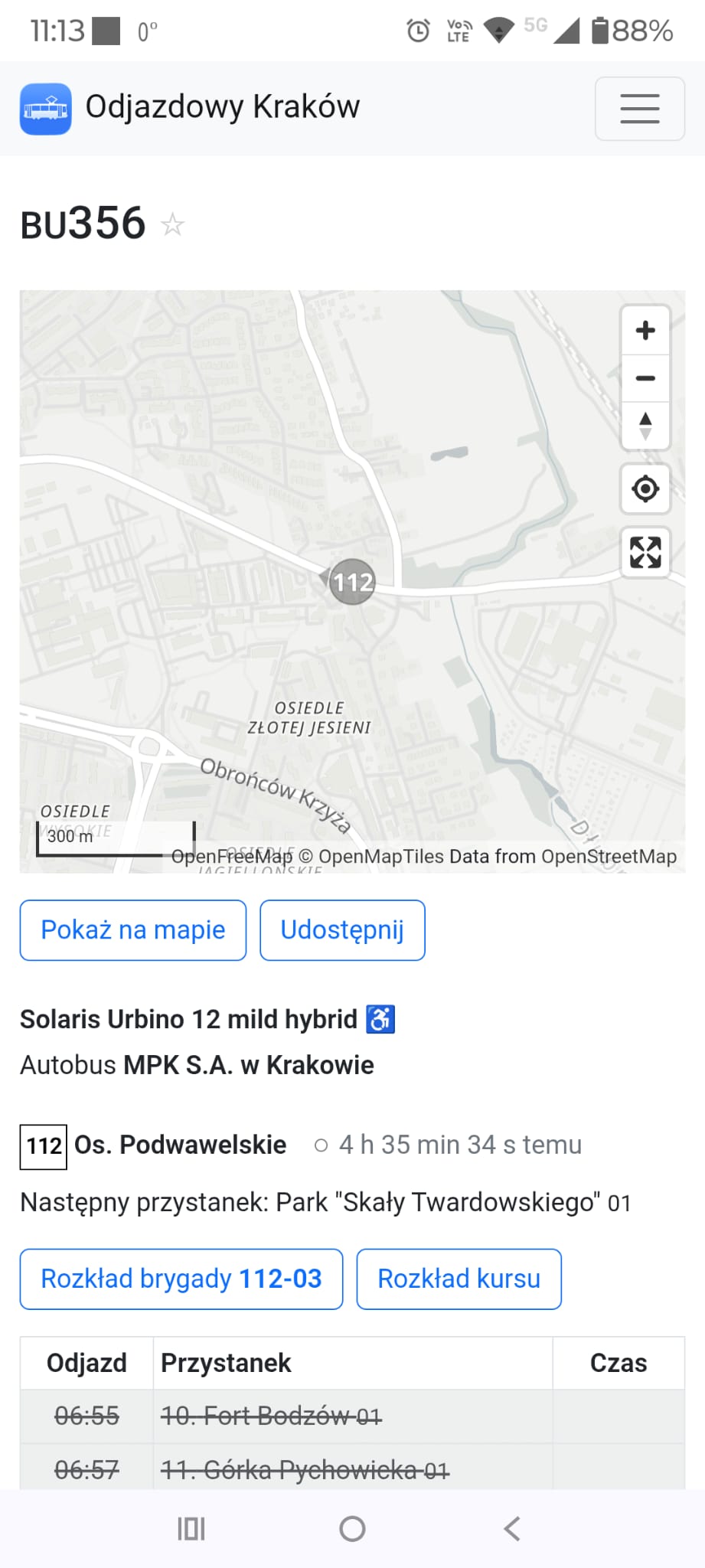Open Rozkład kursu timetable
This screenshot has width=705, height=1568.
coord(459,1279)
